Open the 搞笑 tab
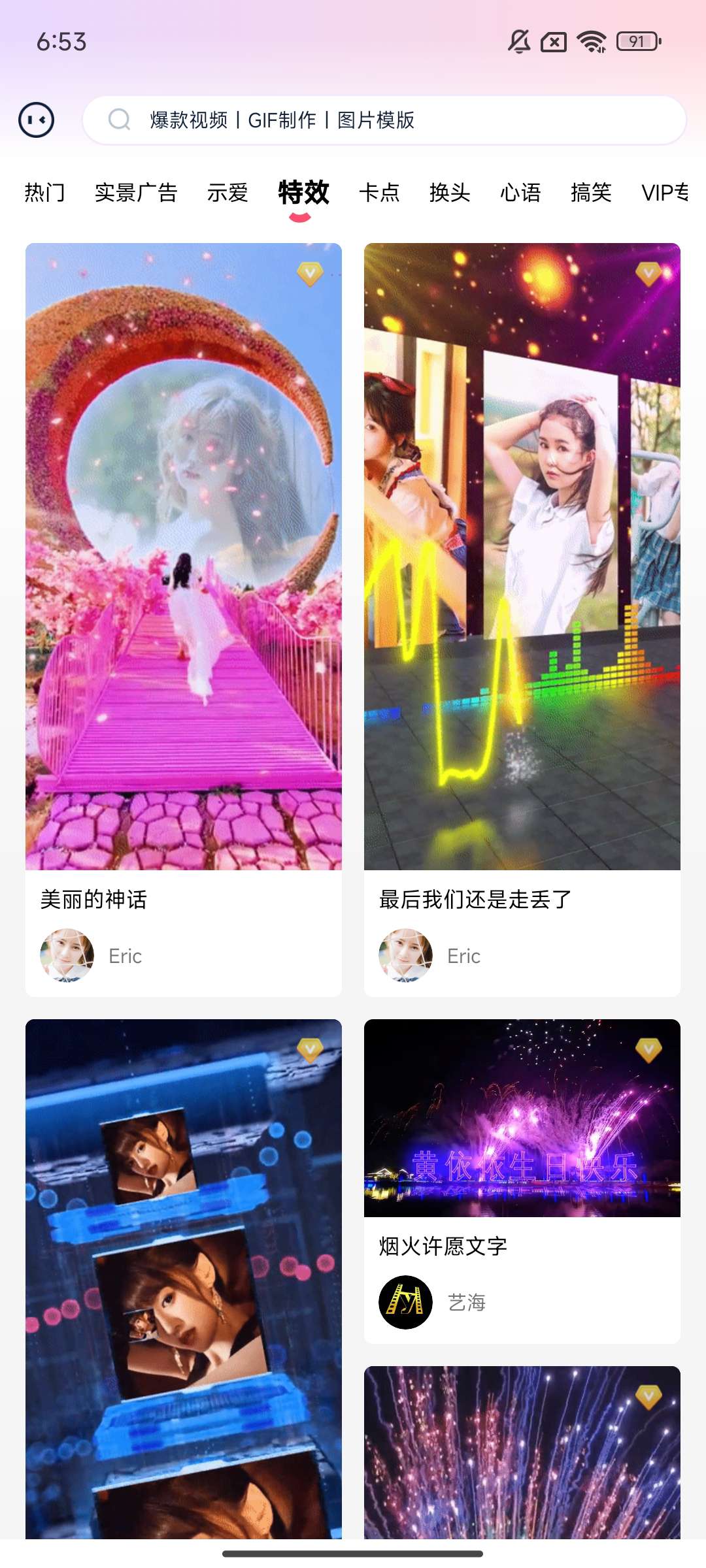706x1568 pixels. (x=591, y=193)
